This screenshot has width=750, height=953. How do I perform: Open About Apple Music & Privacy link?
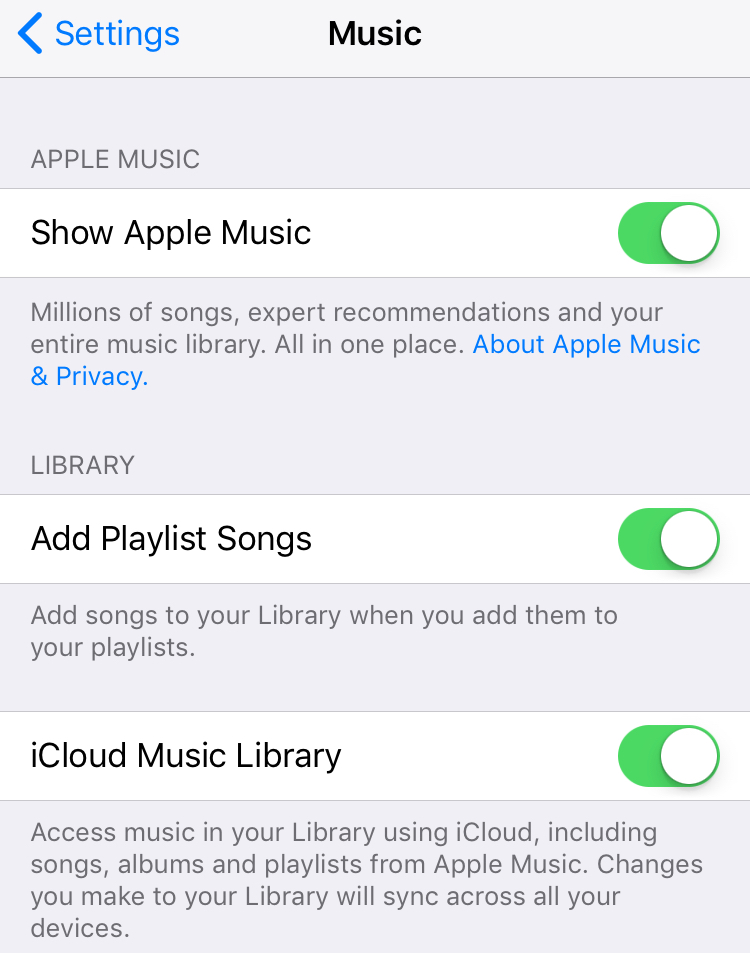[x=586, y=345]
